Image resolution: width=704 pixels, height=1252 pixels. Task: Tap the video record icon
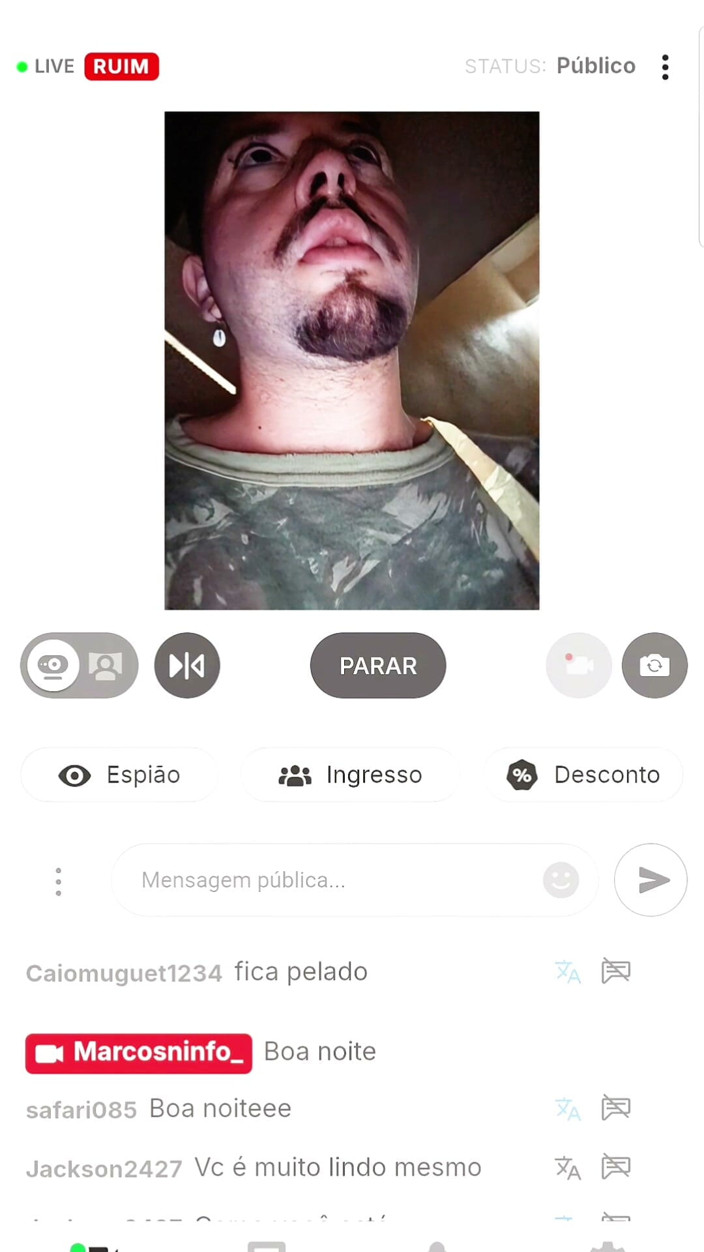[x=579, y=665]
